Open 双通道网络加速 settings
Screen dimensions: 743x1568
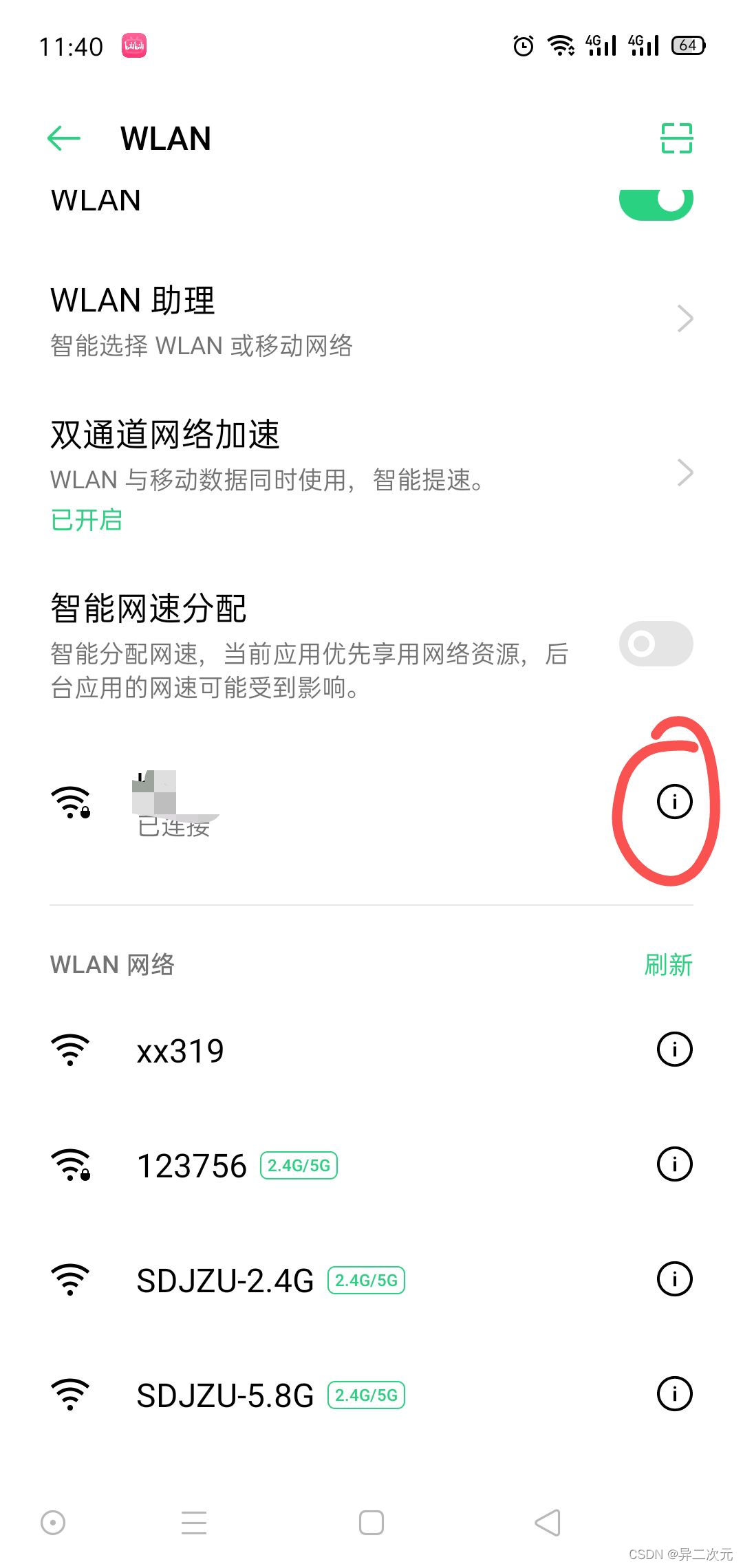coord(371,475)
